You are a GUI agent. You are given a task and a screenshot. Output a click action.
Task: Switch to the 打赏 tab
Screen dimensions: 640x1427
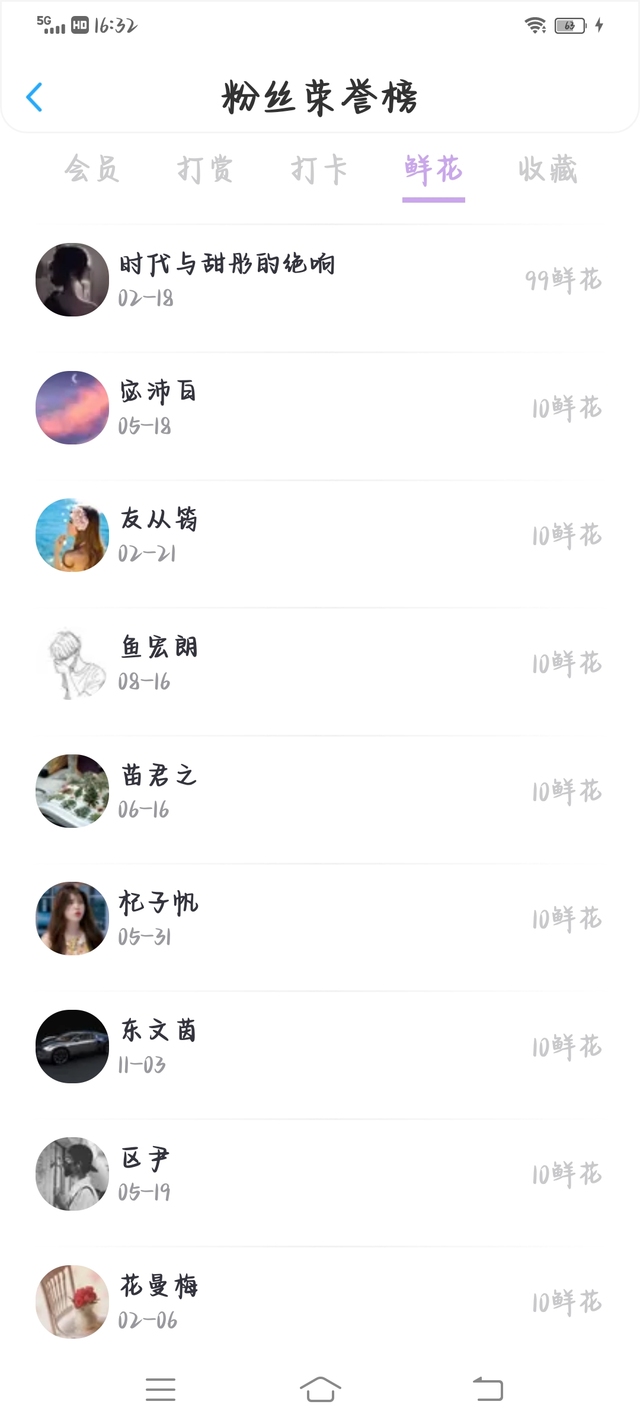point(205,170)
